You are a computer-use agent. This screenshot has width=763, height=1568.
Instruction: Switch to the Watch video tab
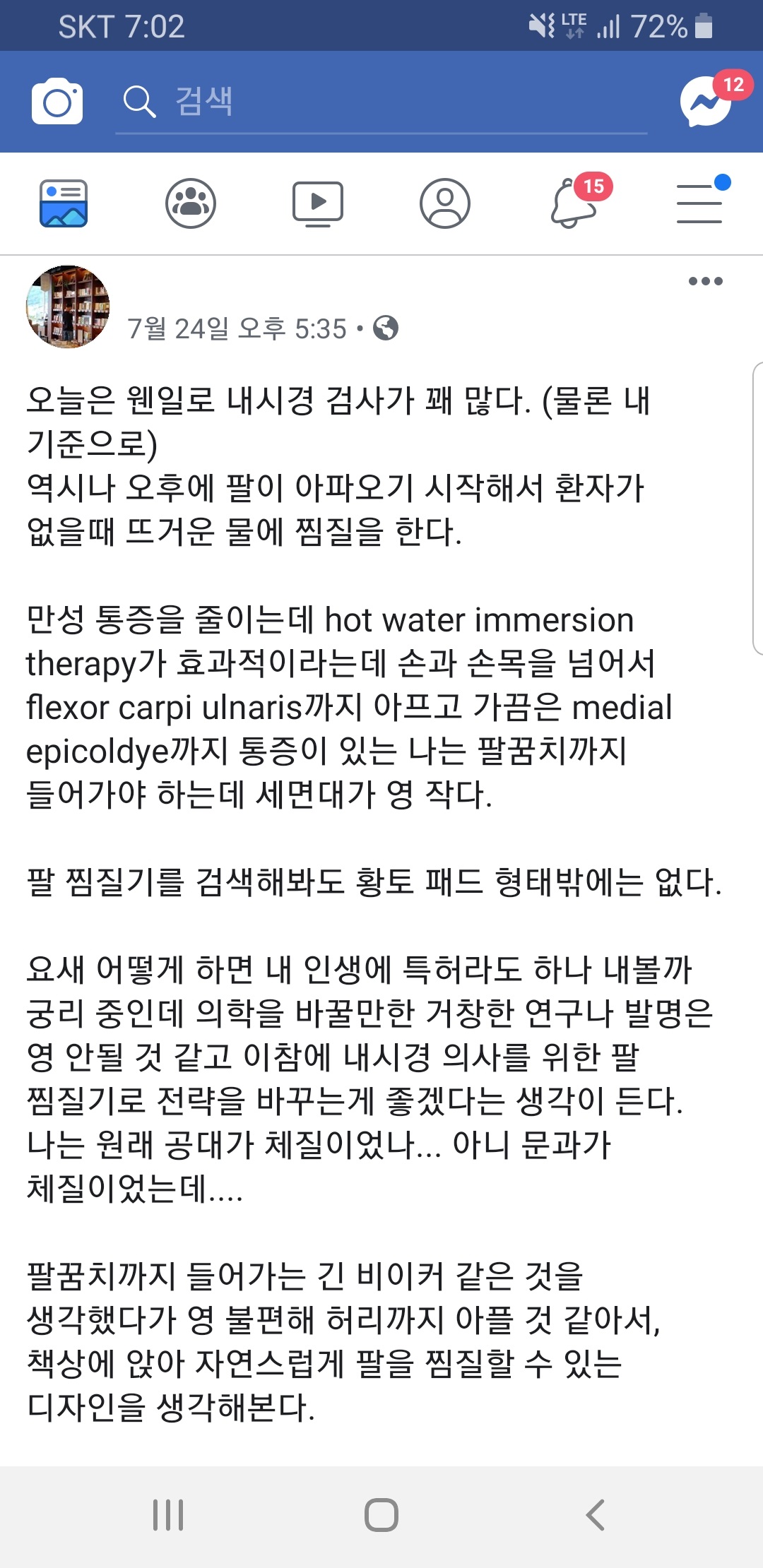(x=318, y=203)
